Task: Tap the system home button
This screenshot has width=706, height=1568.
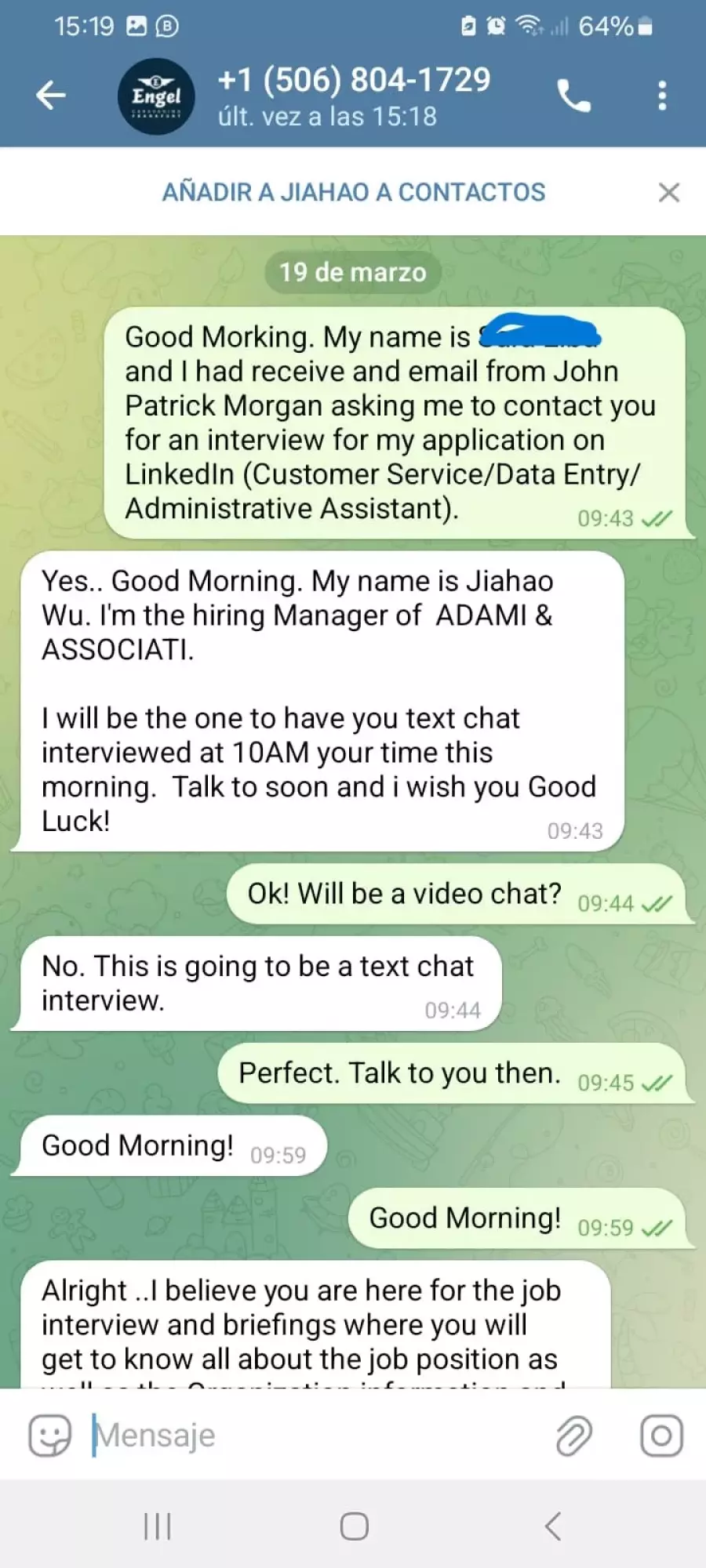Action: [x=354, y=1526]
